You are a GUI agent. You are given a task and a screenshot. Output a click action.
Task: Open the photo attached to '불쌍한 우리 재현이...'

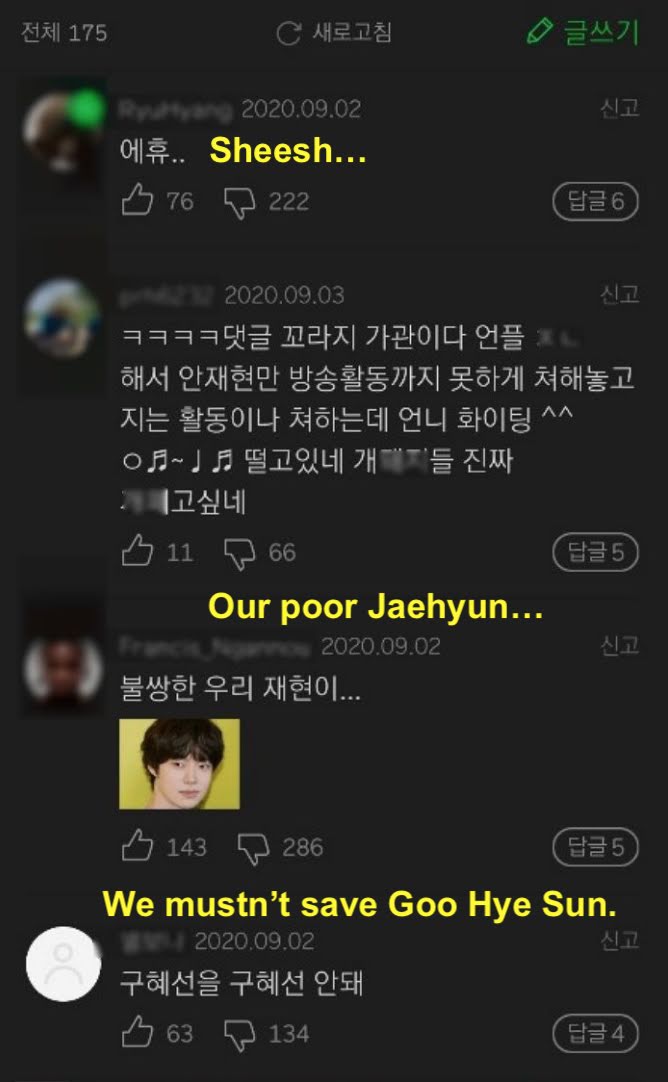click(179, 763)
